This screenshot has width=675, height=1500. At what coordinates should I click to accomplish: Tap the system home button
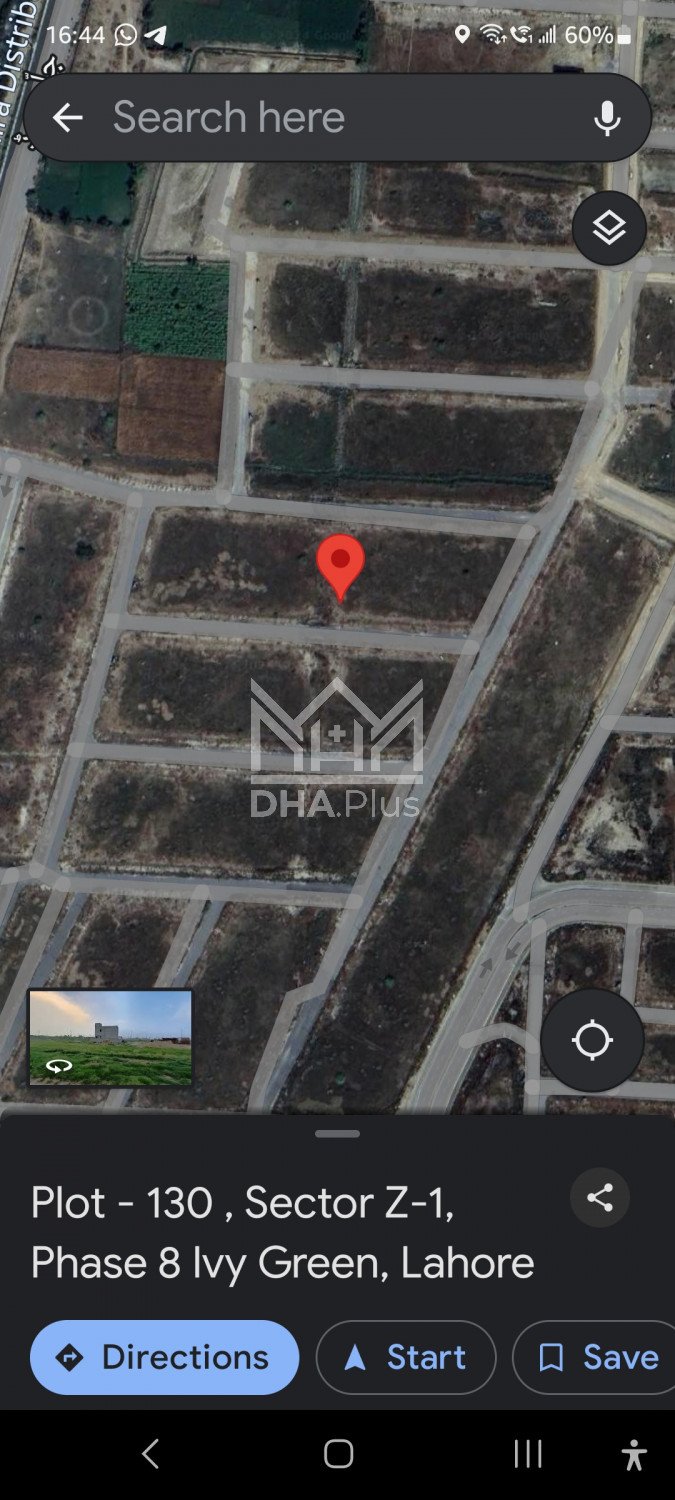click(338, 1454)
